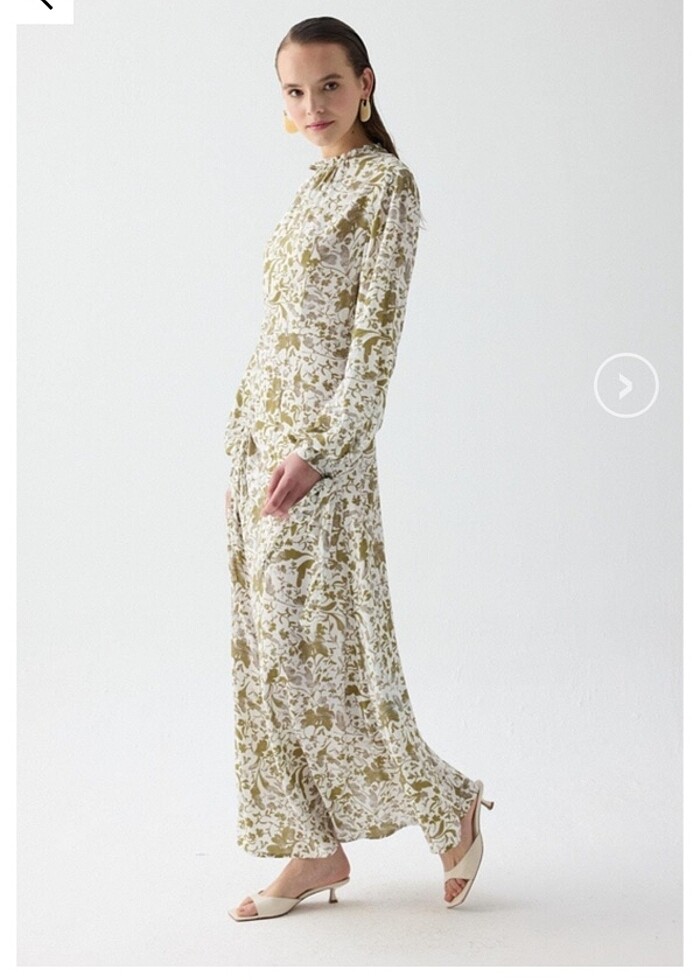
Task: Show the next product photo
Action: coord(626,385)
